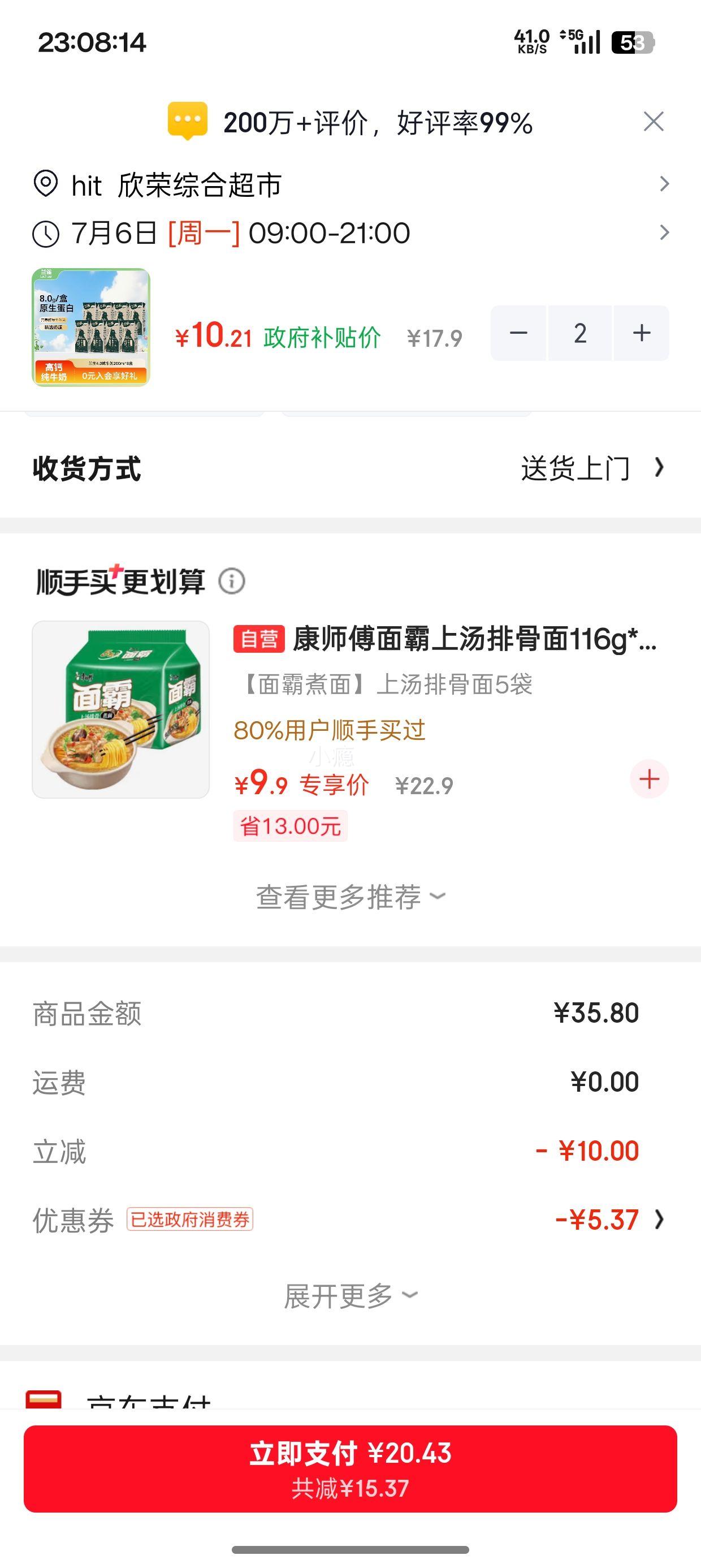The image size is (701, 1568).
Task: Dismiss the 200万+评价 review banner
Action: pos(654,122)
